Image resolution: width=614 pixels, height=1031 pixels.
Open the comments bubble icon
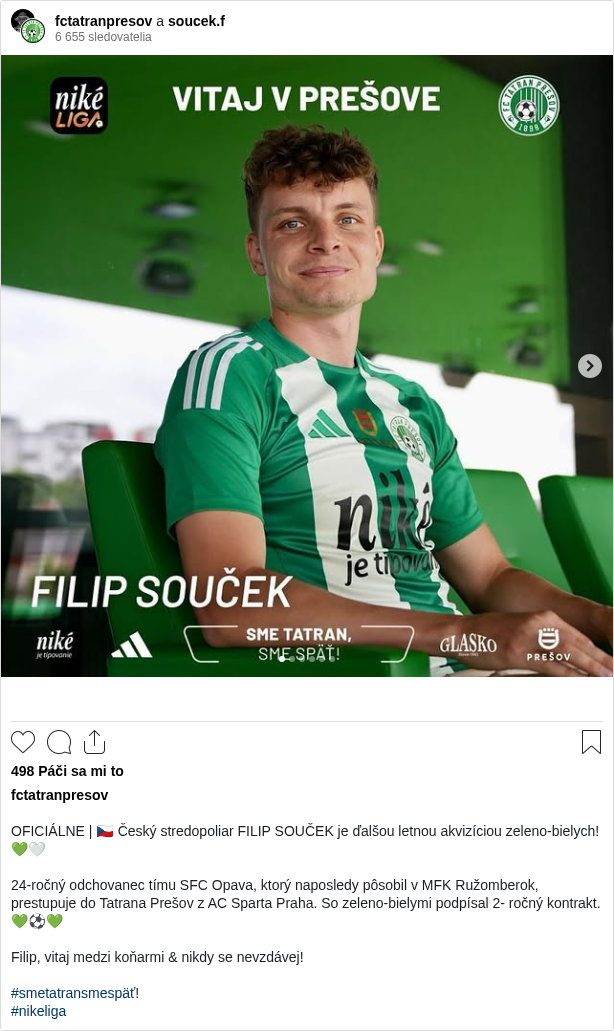pos(59,742)
